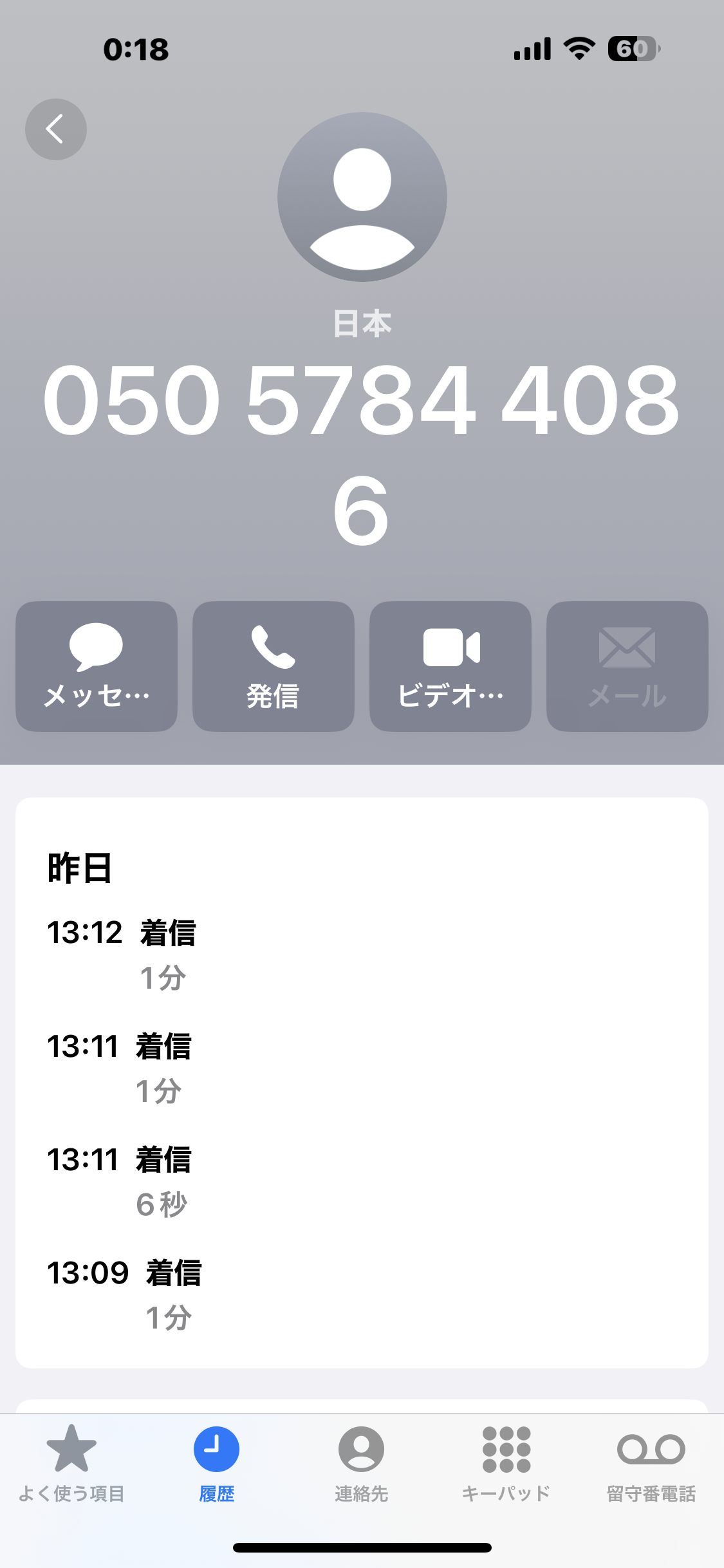
Task: Send a message via メッセ… button
Action: point(97,666)
